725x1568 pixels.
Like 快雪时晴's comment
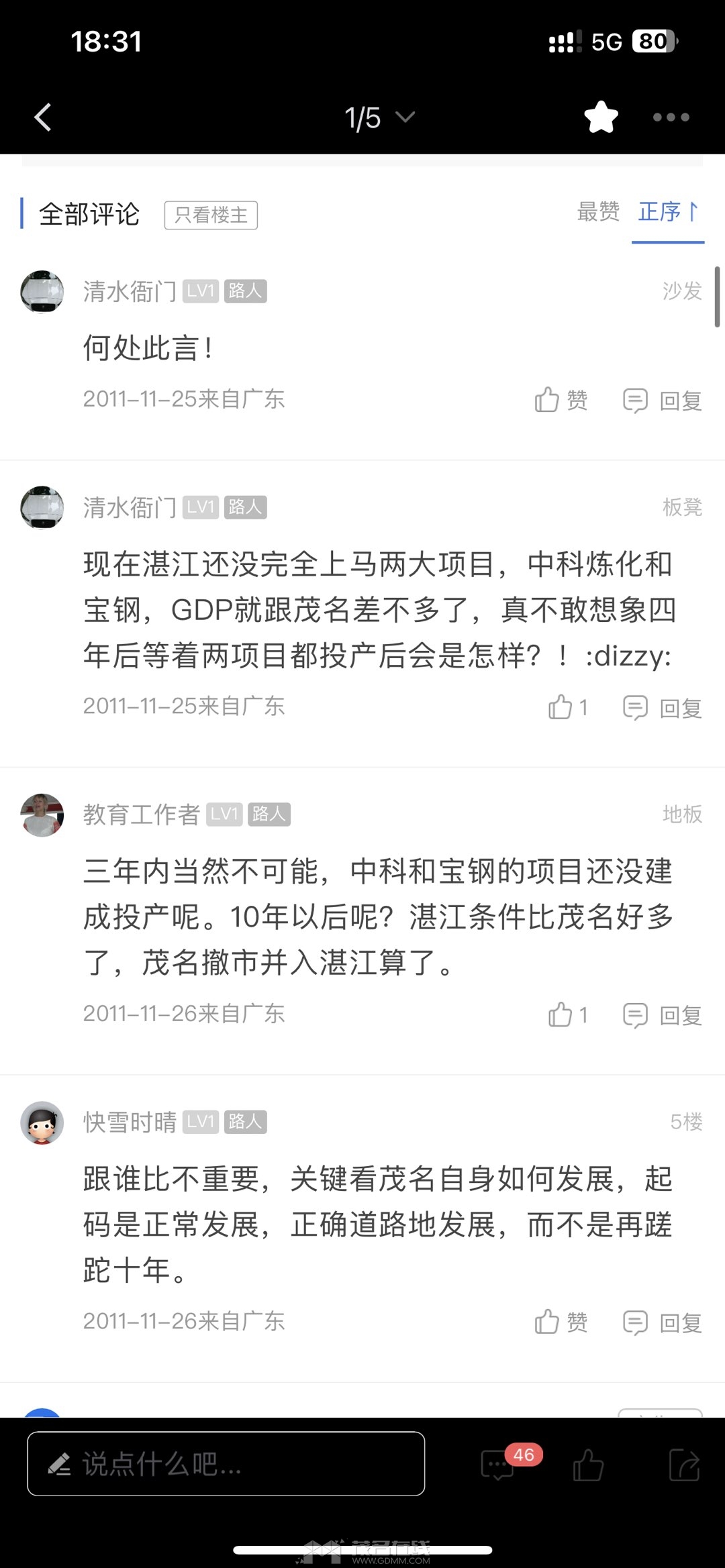[x=561, y=1322]
